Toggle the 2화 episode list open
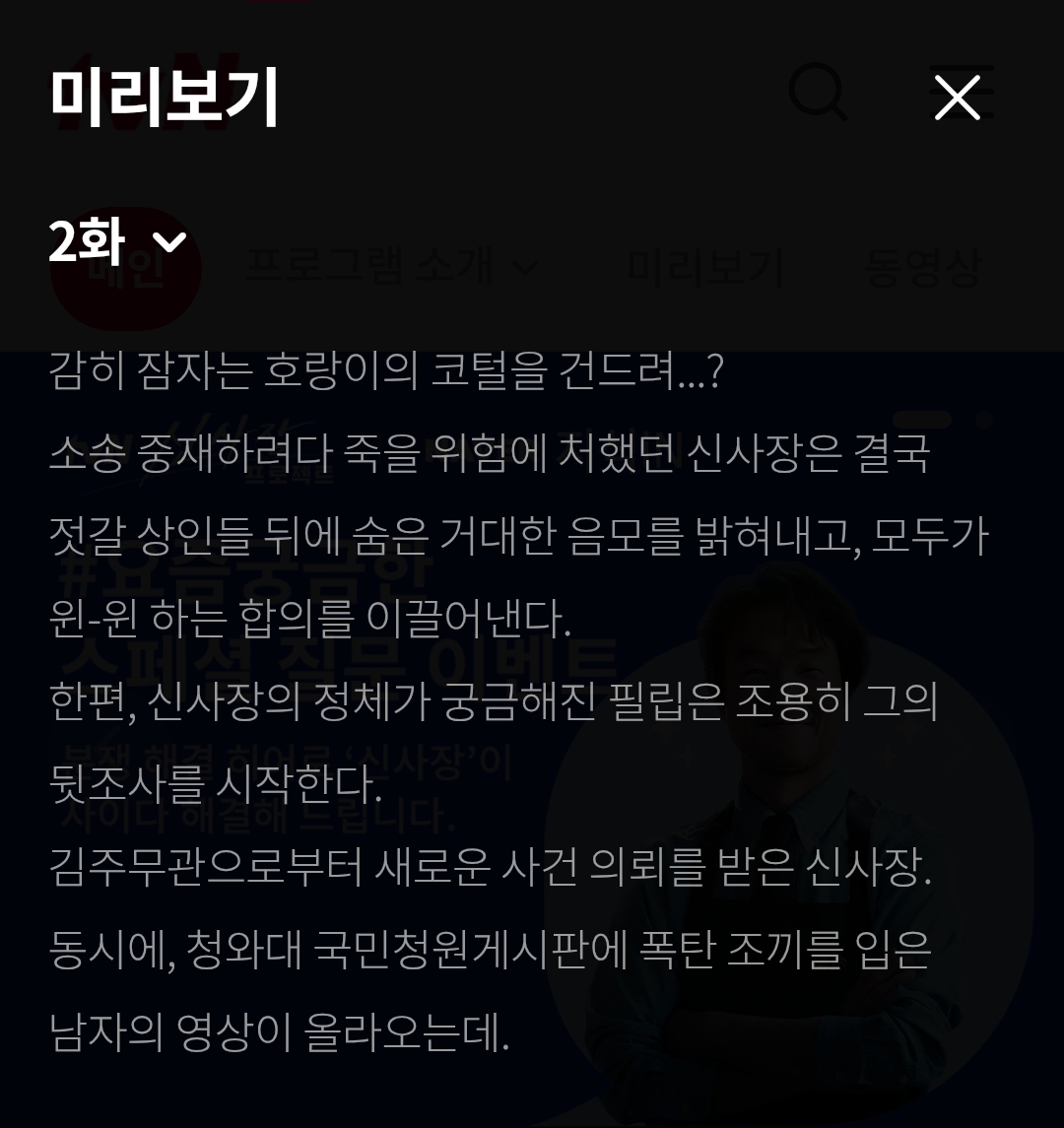This screenshot has width=1064, height=1128. tap(118, 240)
